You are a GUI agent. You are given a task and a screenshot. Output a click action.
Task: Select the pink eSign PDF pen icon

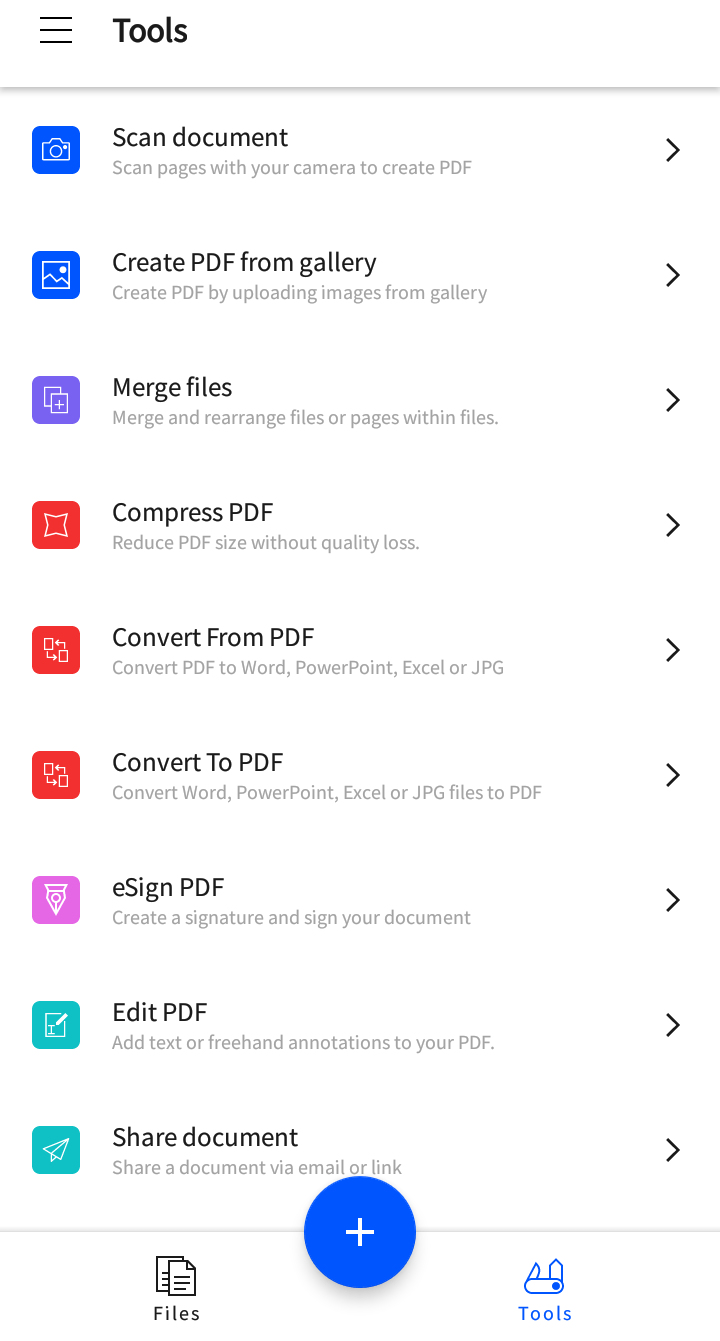[x=55, y=900]
